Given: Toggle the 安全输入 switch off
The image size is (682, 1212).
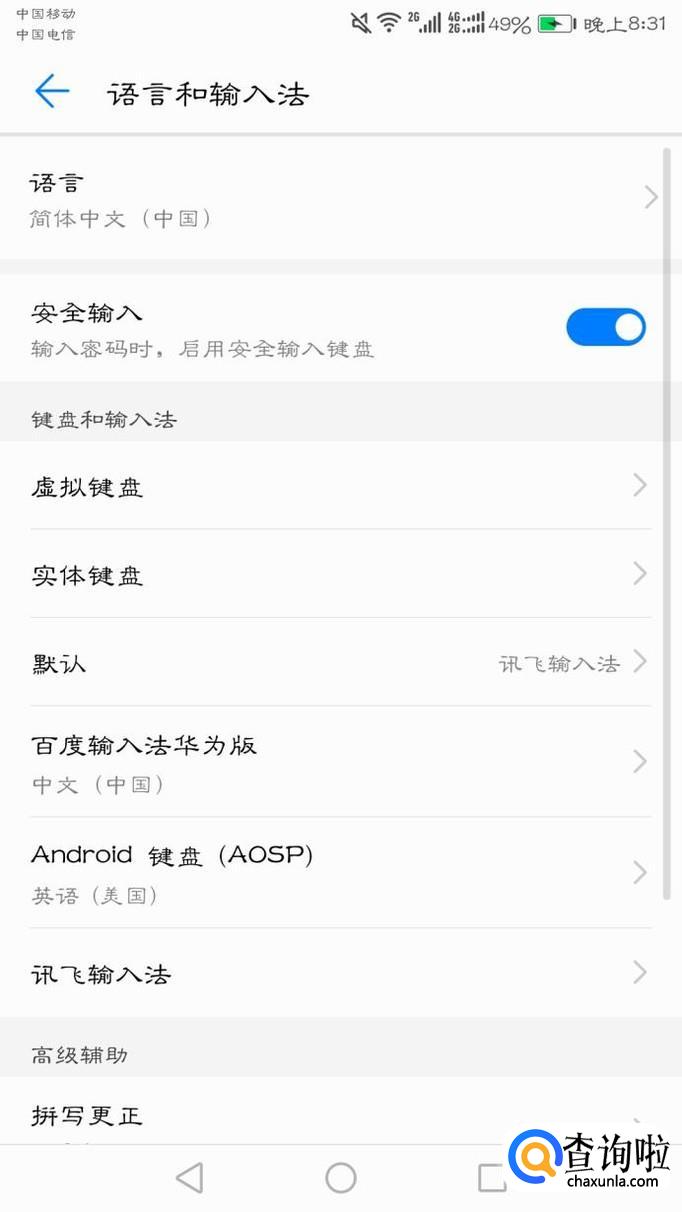Looking at the screenshot, I should 605,327.
